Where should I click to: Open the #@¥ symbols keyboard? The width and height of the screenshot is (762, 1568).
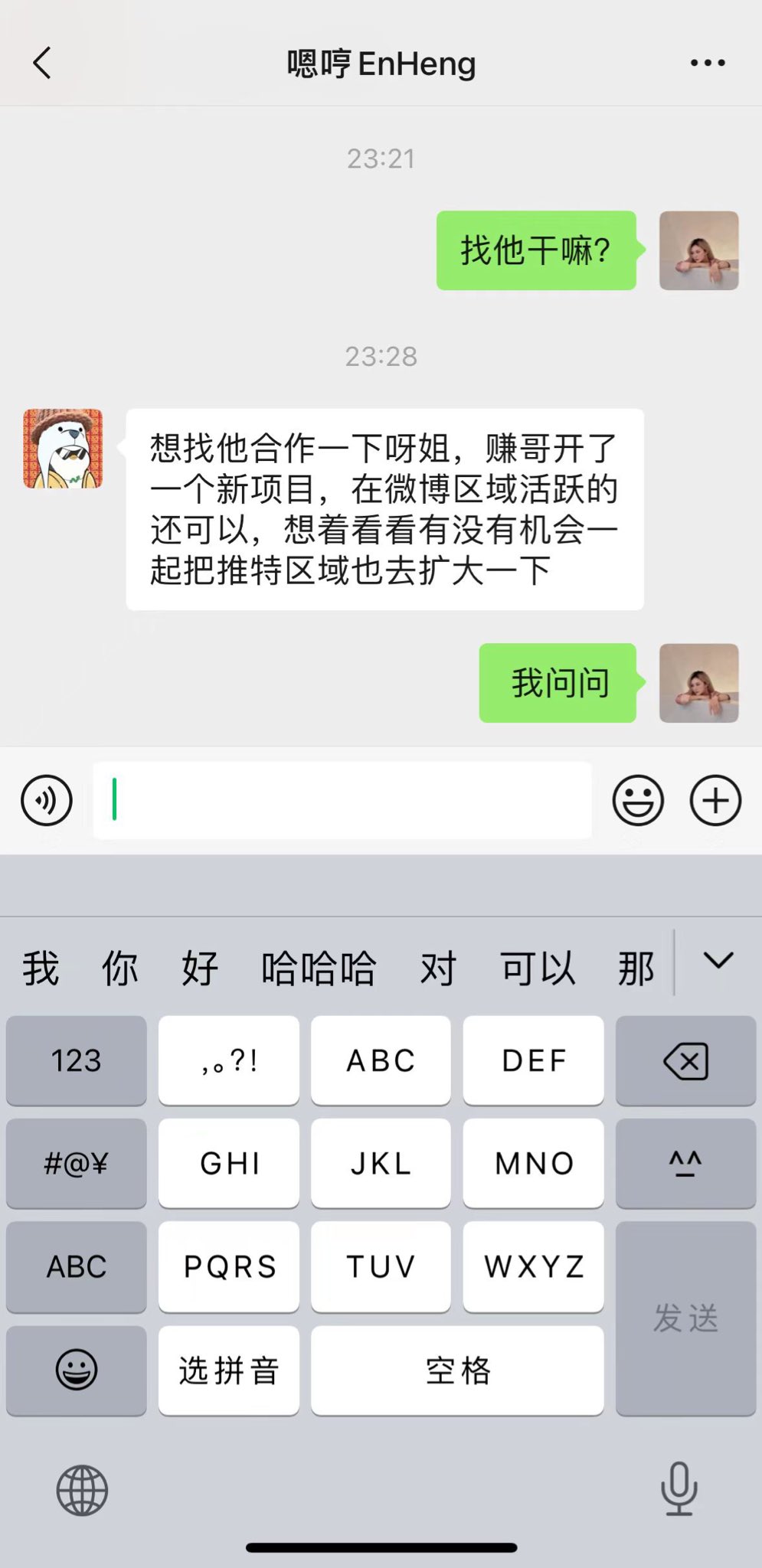click(76, 1164)
